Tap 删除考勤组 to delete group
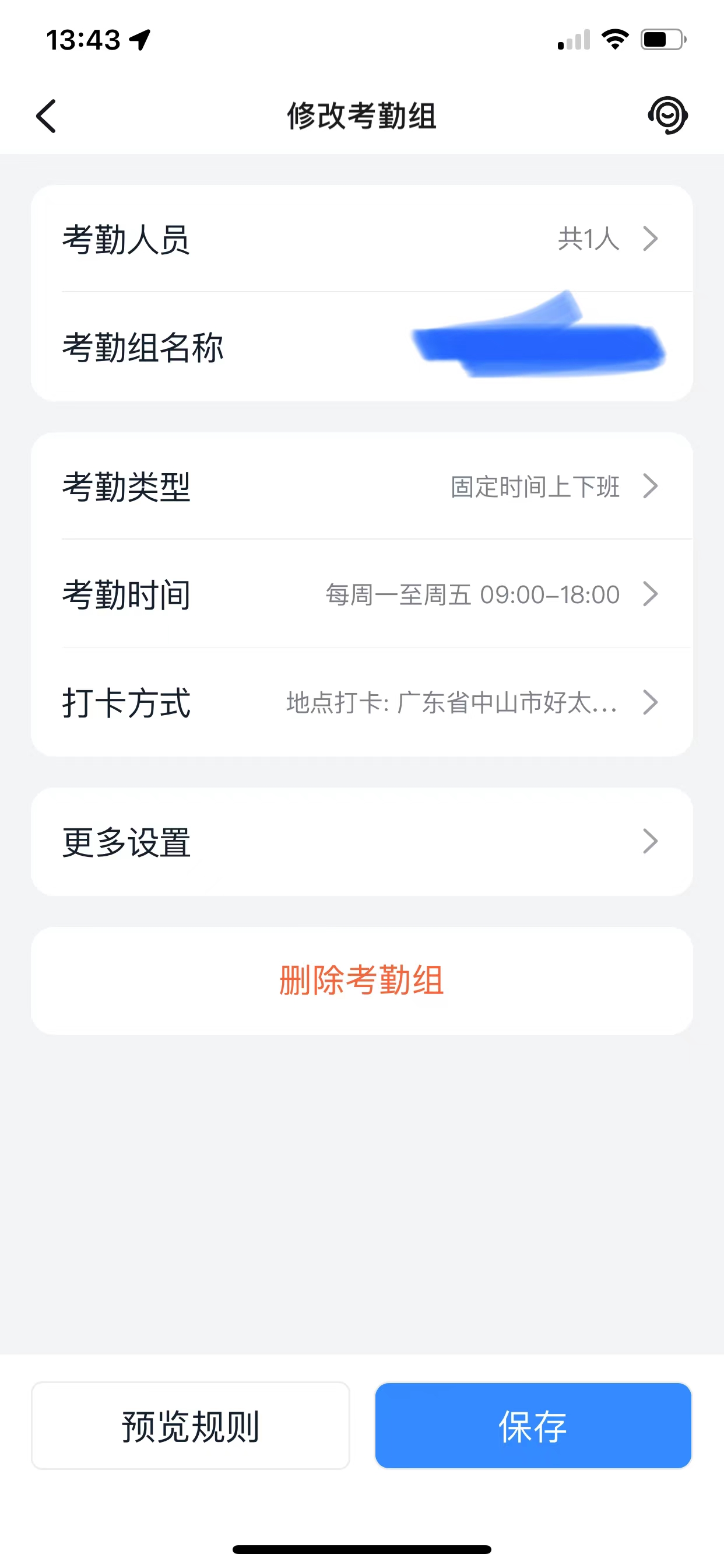The image size is (724, 1568). [361, 981]
